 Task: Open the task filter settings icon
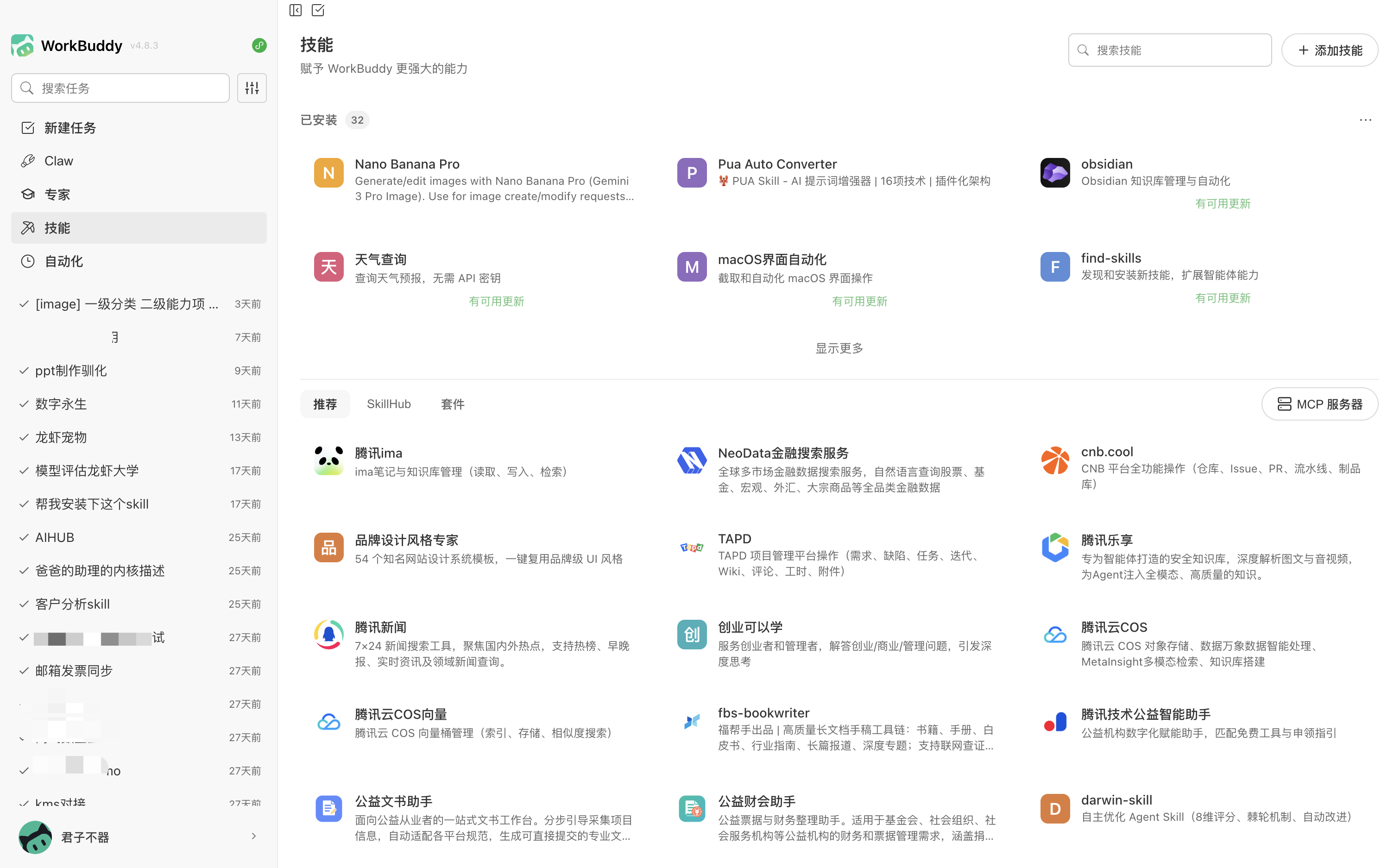point(252,88)
